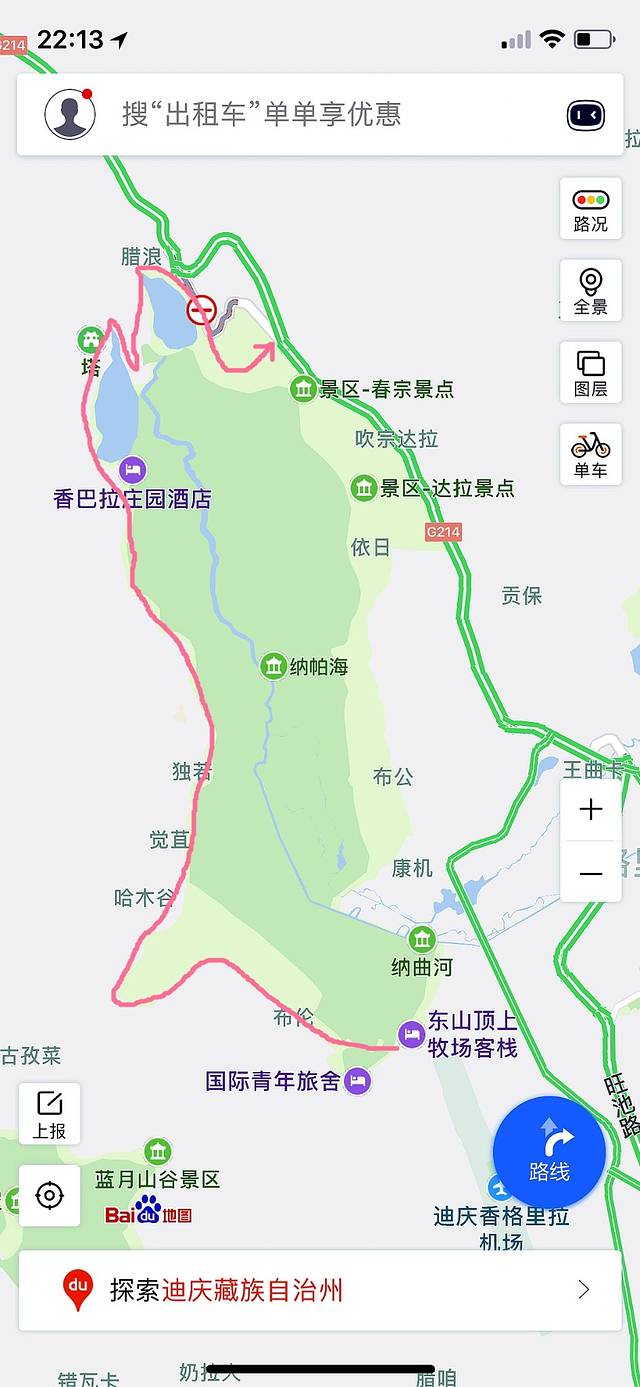Viewport: 640px width, 1387px height.
Task: Select the 纳帕海 scenic spot marker
Action: [273, 666]
